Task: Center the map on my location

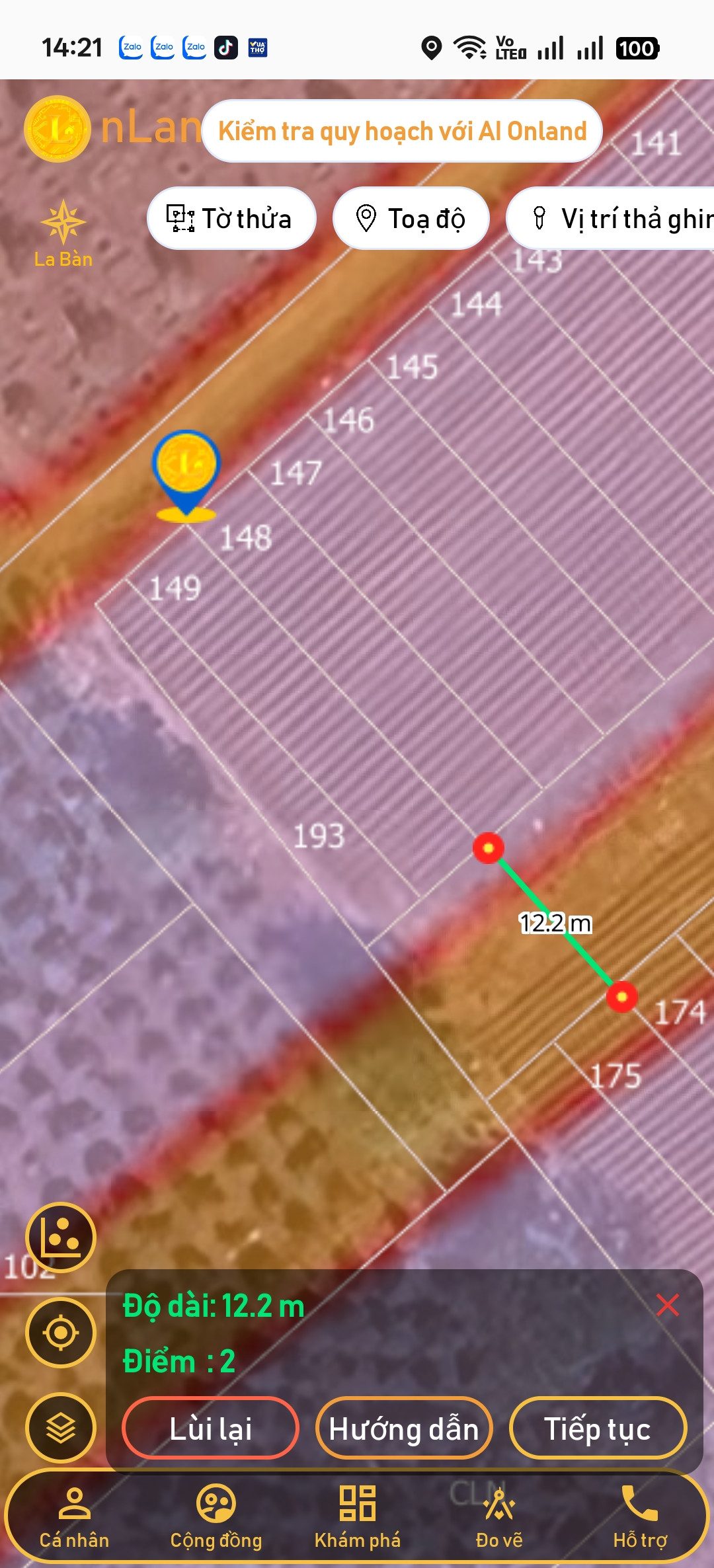Action: (61, 1333)
